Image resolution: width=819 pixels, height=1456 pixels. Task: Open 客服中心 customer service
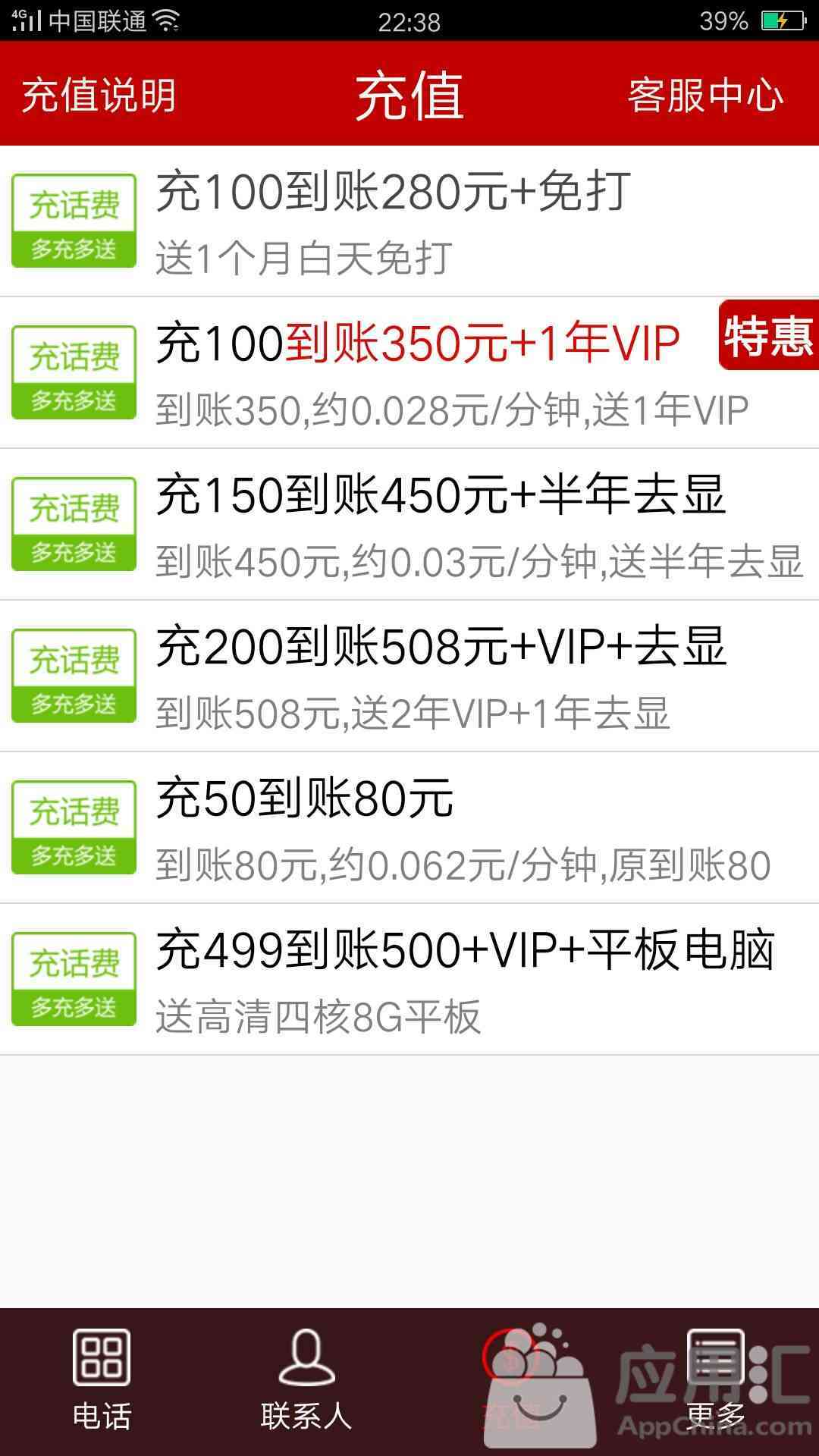pyautogui.click(x=705, y=96)
